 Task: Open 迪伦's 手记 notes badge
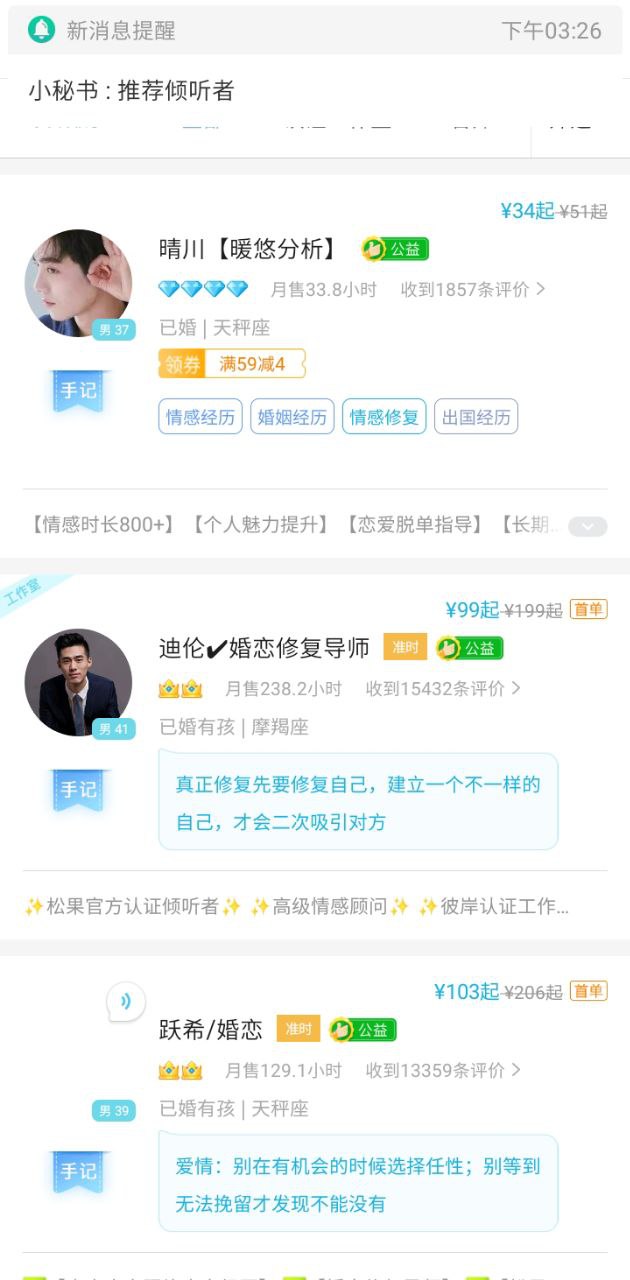click(78, 790)
